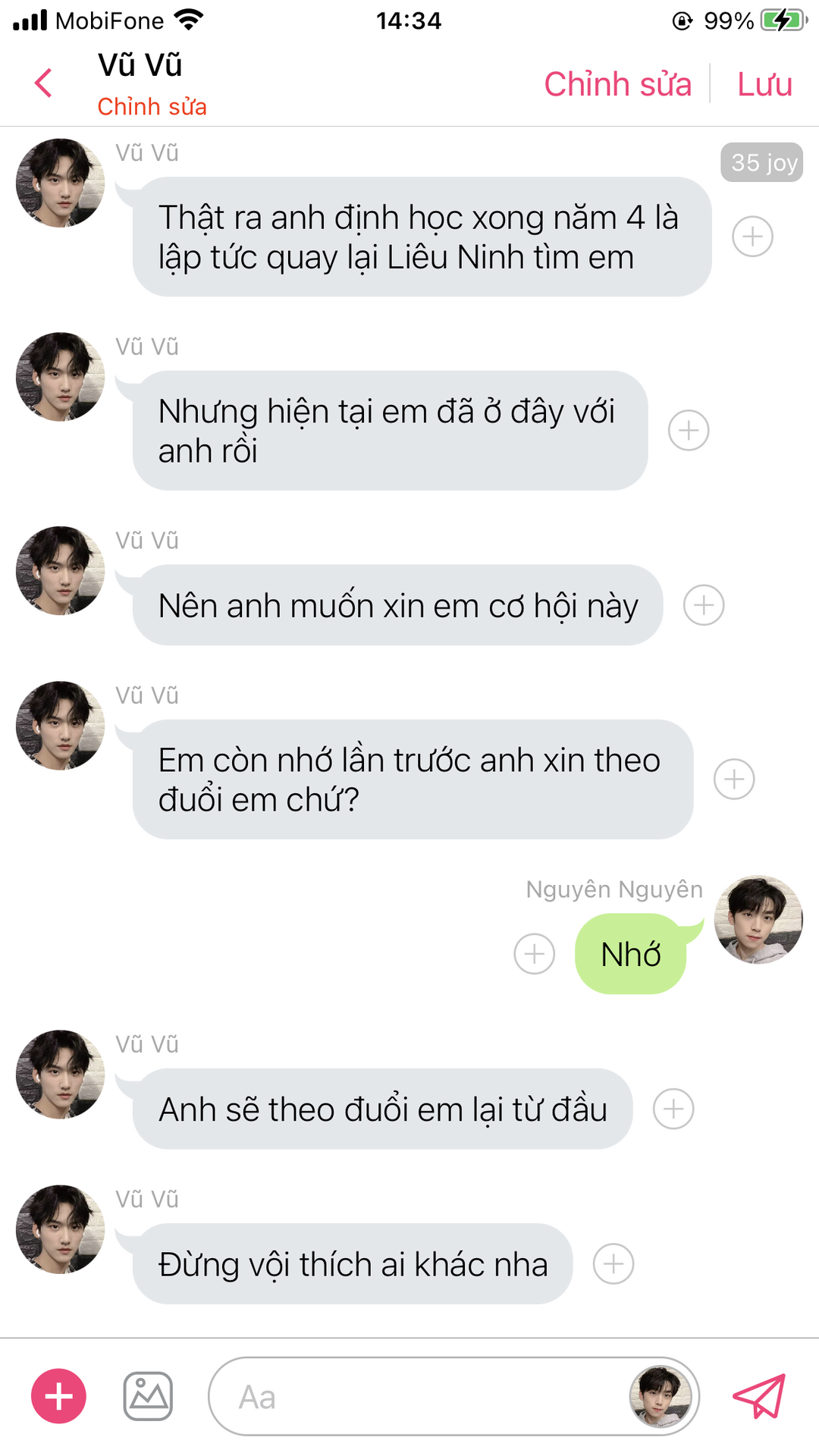819x1456 pixels.
Task: Tap the large Chỉnh sửa button in header
Action: (617, 84)
